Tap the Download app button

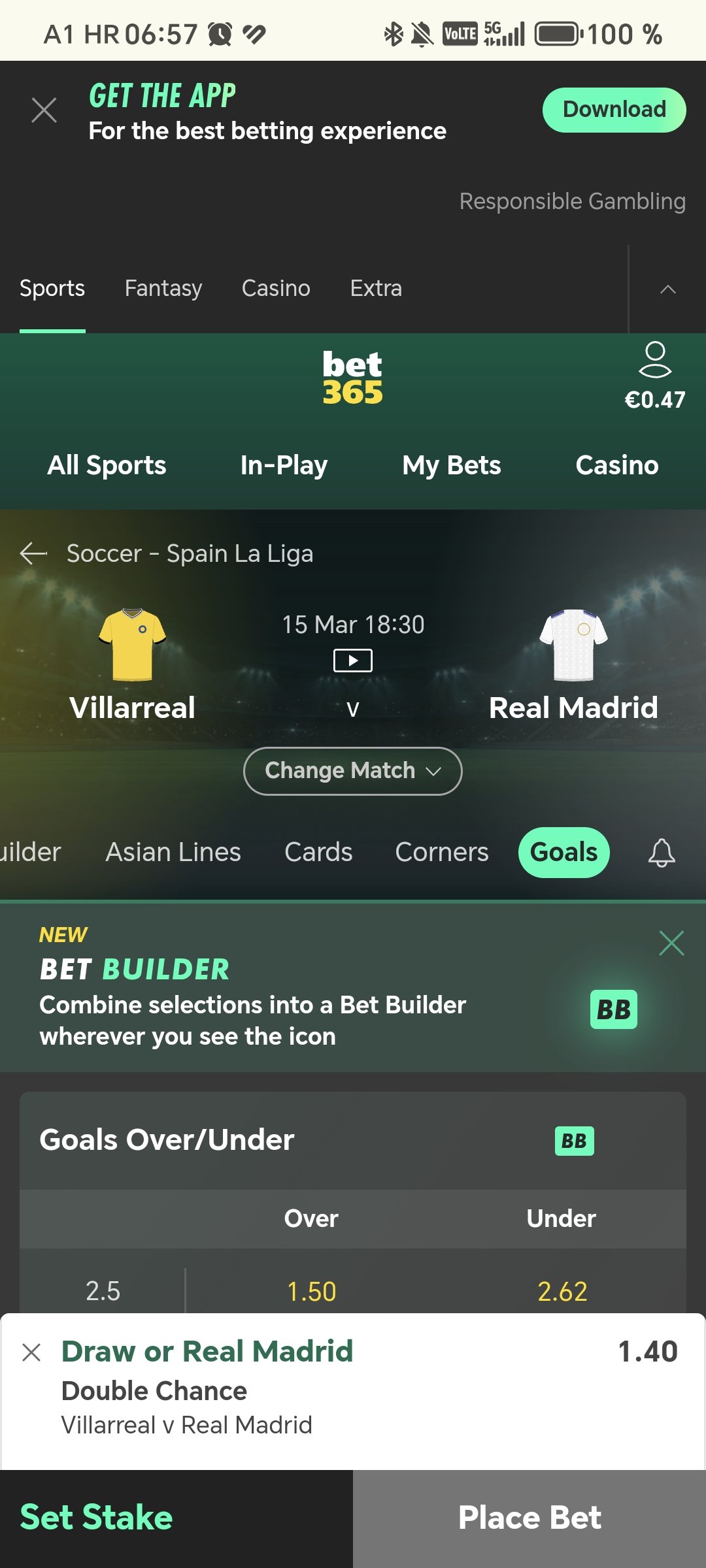point(614,110)
